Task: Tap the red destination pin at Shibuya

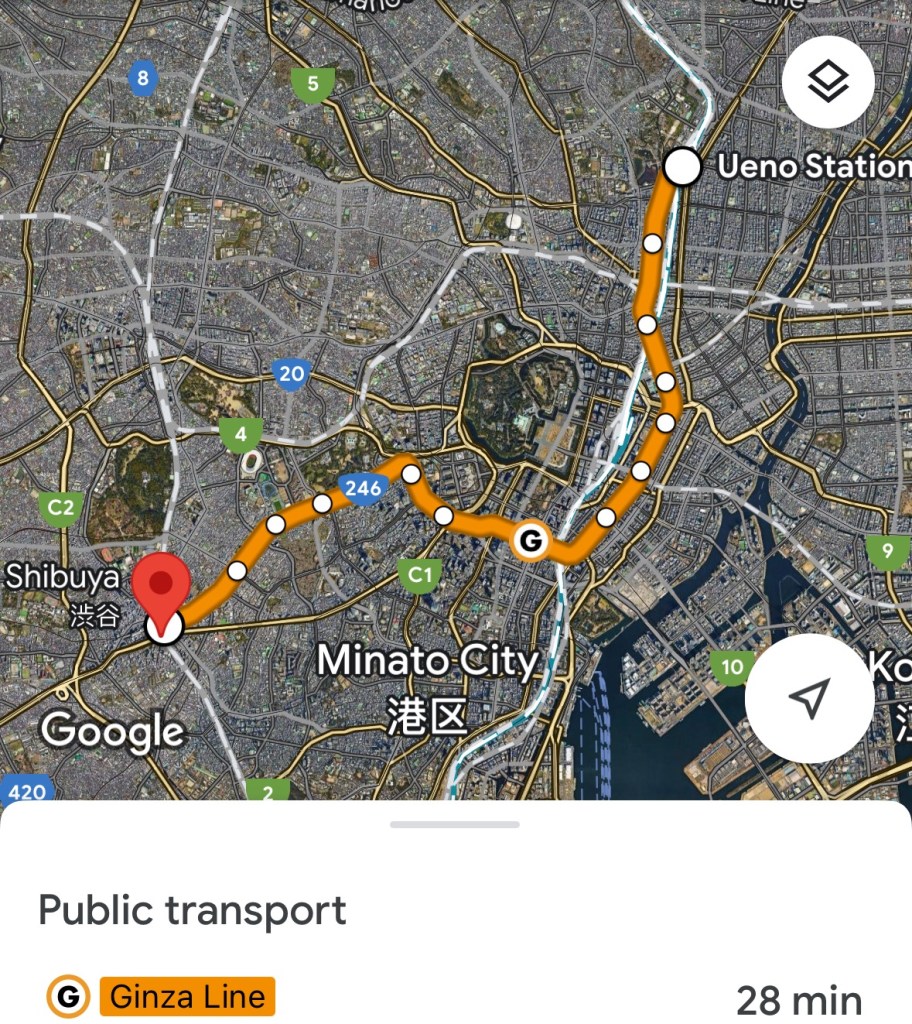Action: pyautogui.click(x=163, y=589)
